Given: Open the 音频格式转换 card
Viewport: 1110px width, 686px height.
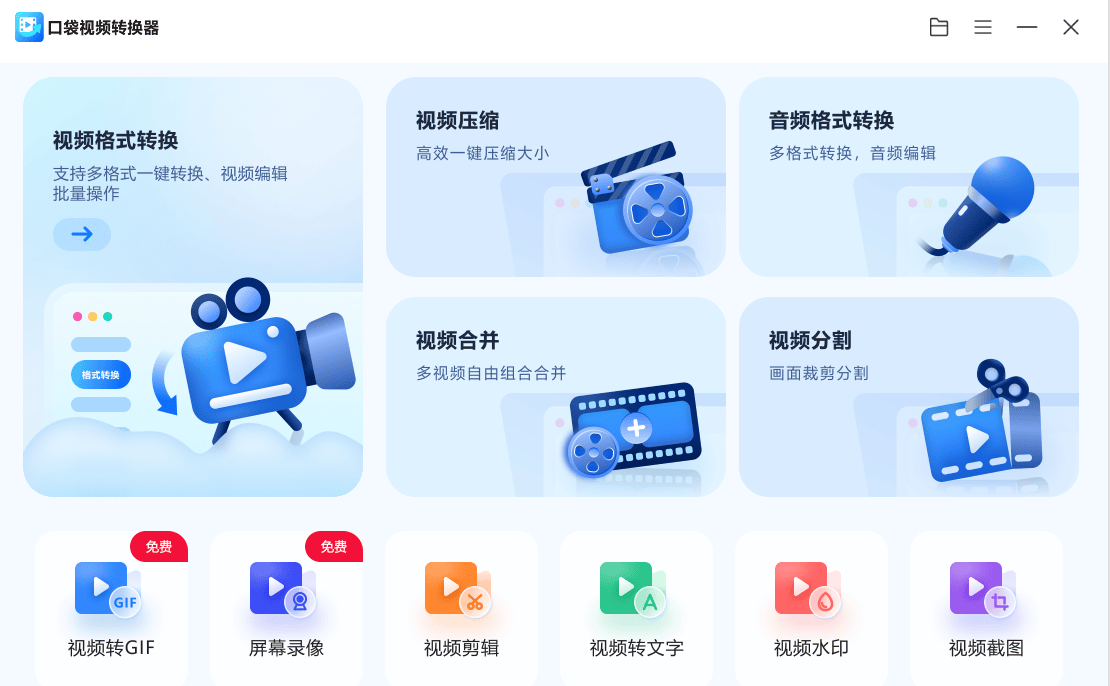Looking at the screenshot, I should 908,177.
